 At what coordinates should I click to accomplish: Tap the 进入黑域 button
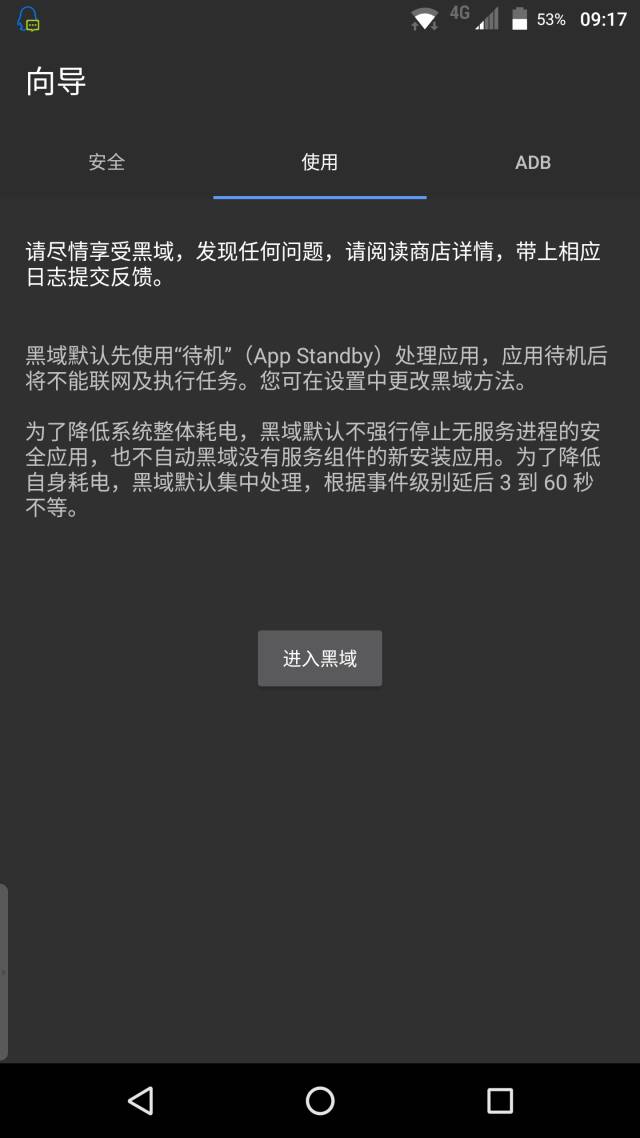320,658
